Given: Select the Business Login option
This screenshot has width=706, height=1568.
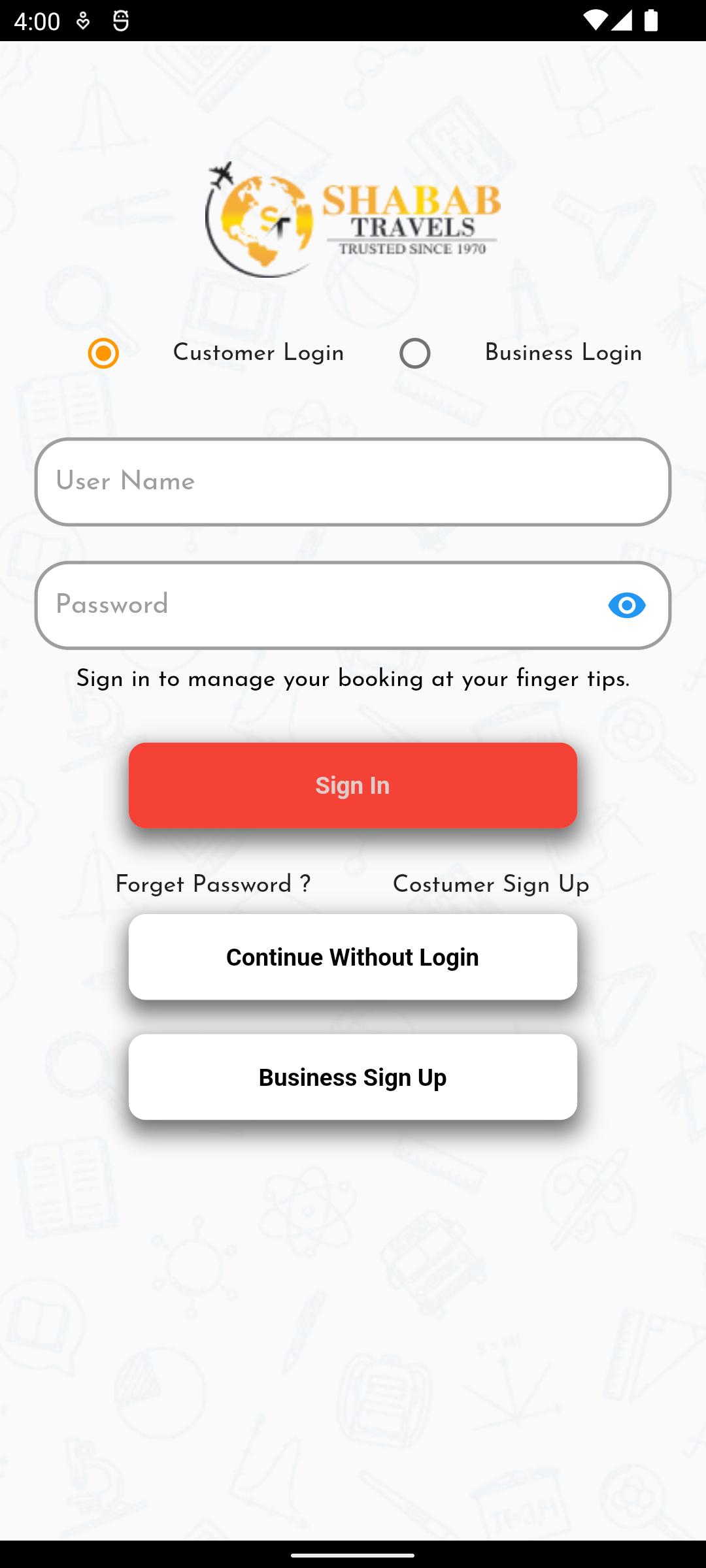Looking at the screenshot, I should pos(415,353).
